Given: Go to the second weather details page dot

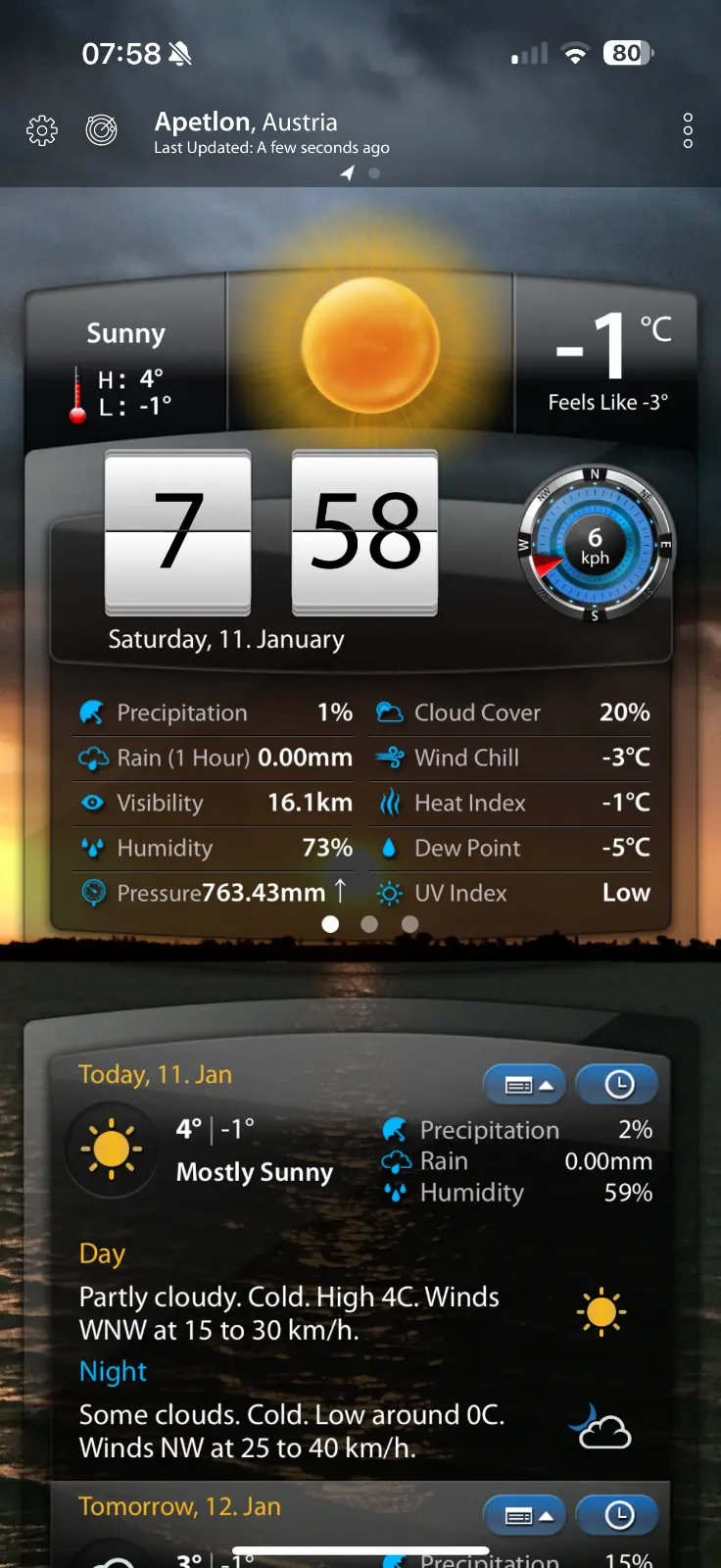Looking at the screenshot, I should pos(369,924).
